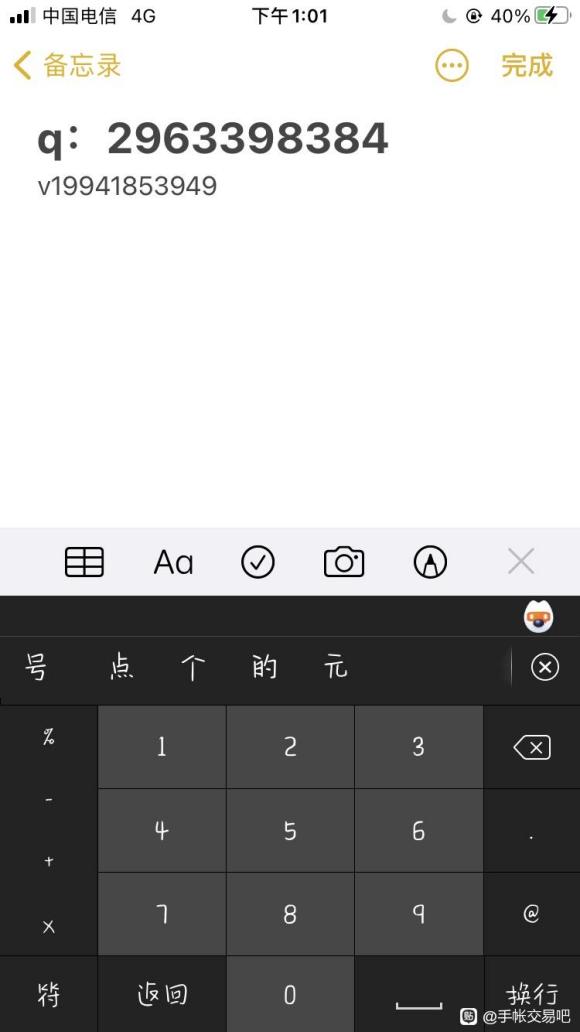
Task: Open the markup pen tool
Action: [431, 562]
